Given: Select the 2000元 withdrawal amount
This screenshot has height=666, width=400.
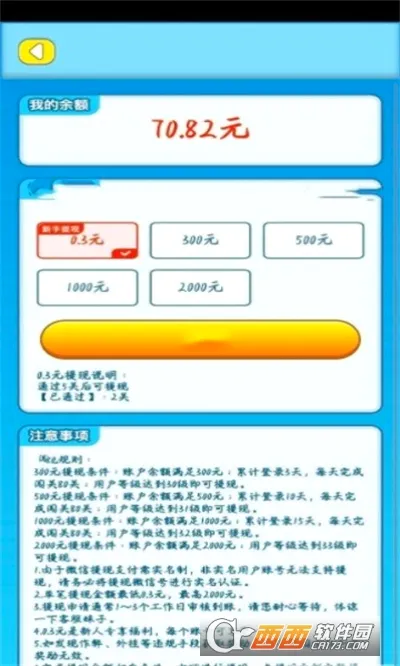Looking at the screenshot, I should point(200,288).
